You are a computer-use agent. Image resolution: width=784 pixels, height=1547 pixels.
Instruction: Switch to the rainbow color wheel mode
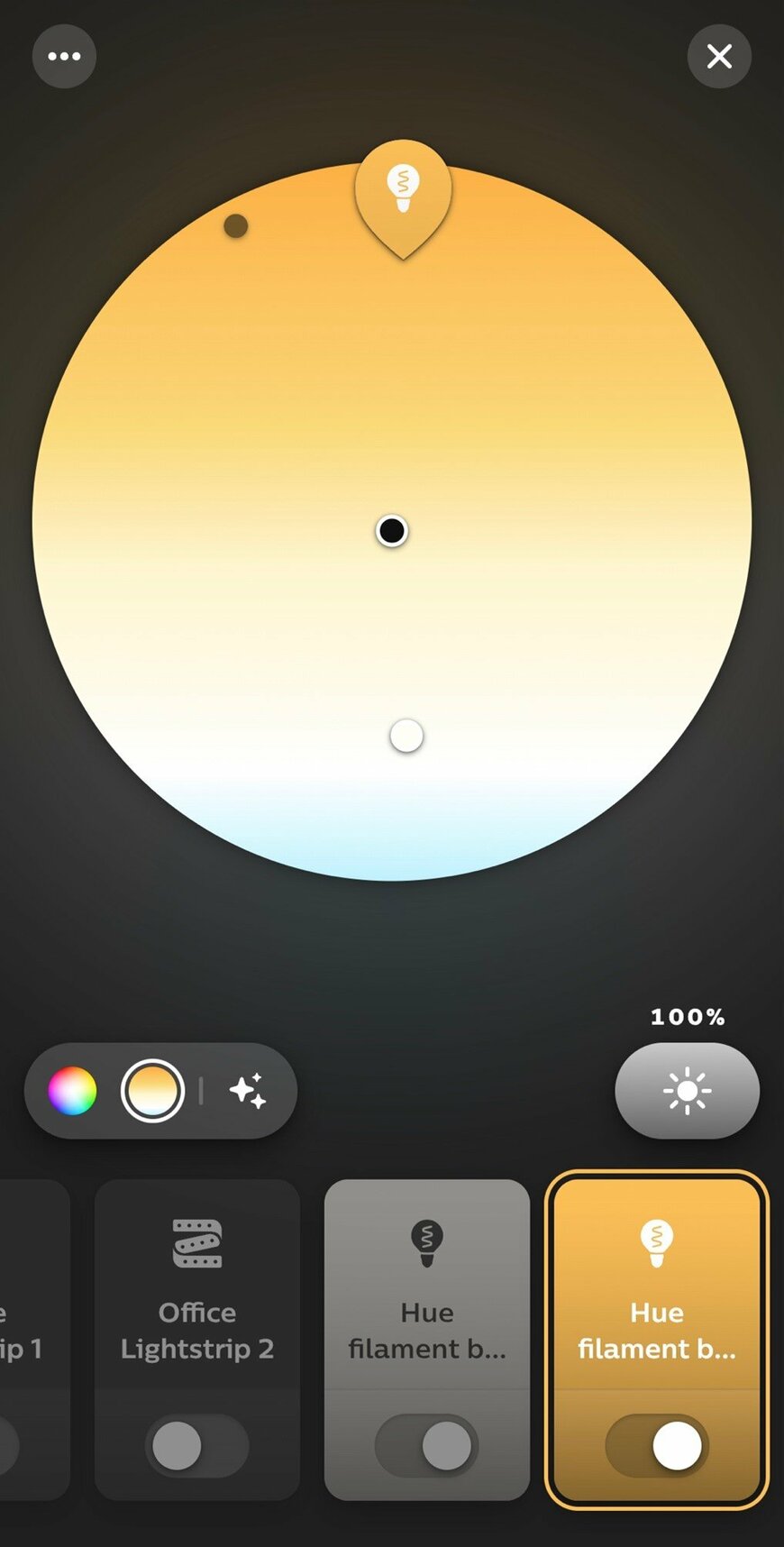[72, 1091]
